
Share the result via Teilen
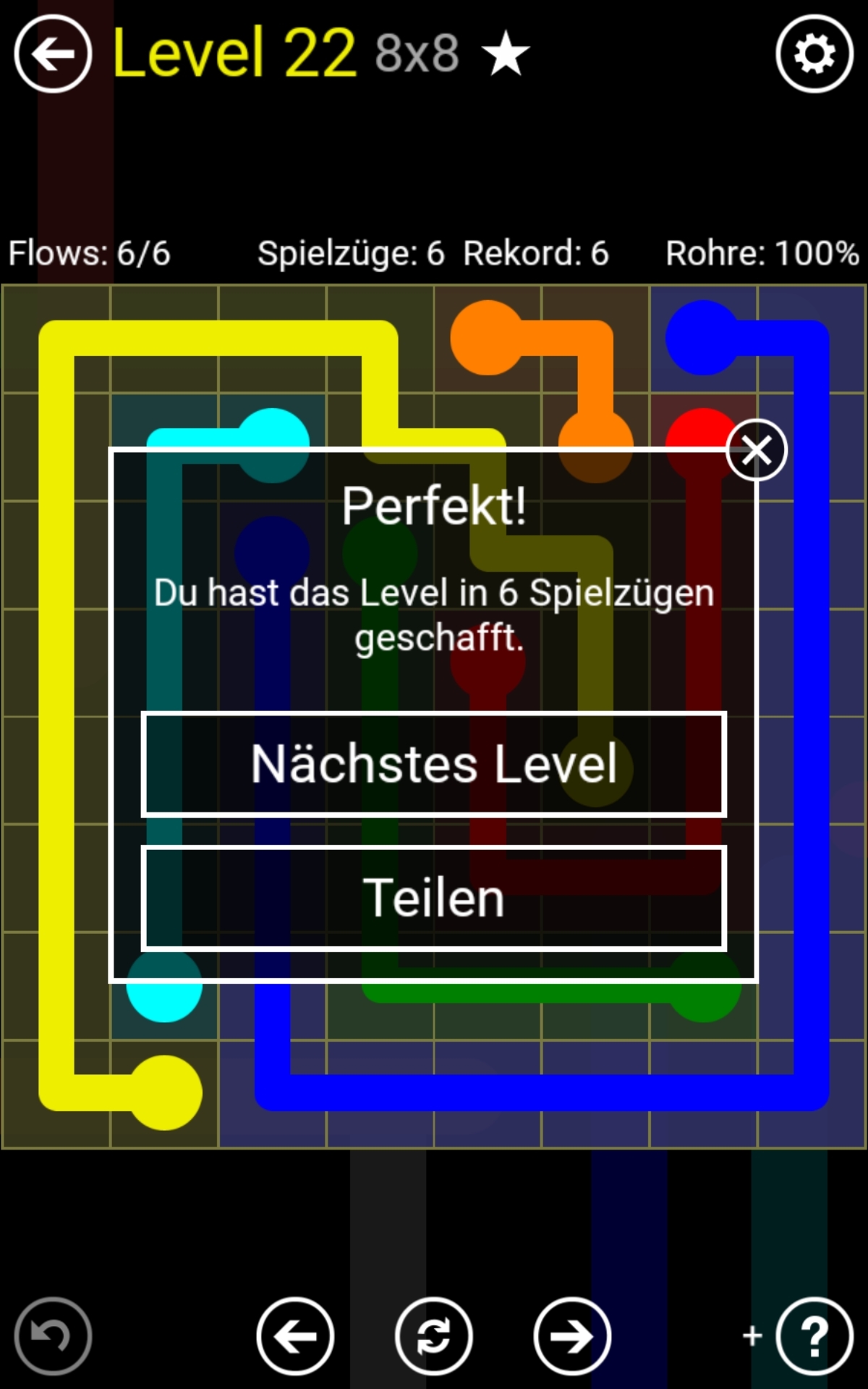pyautogui.click(x=434, y=898)
